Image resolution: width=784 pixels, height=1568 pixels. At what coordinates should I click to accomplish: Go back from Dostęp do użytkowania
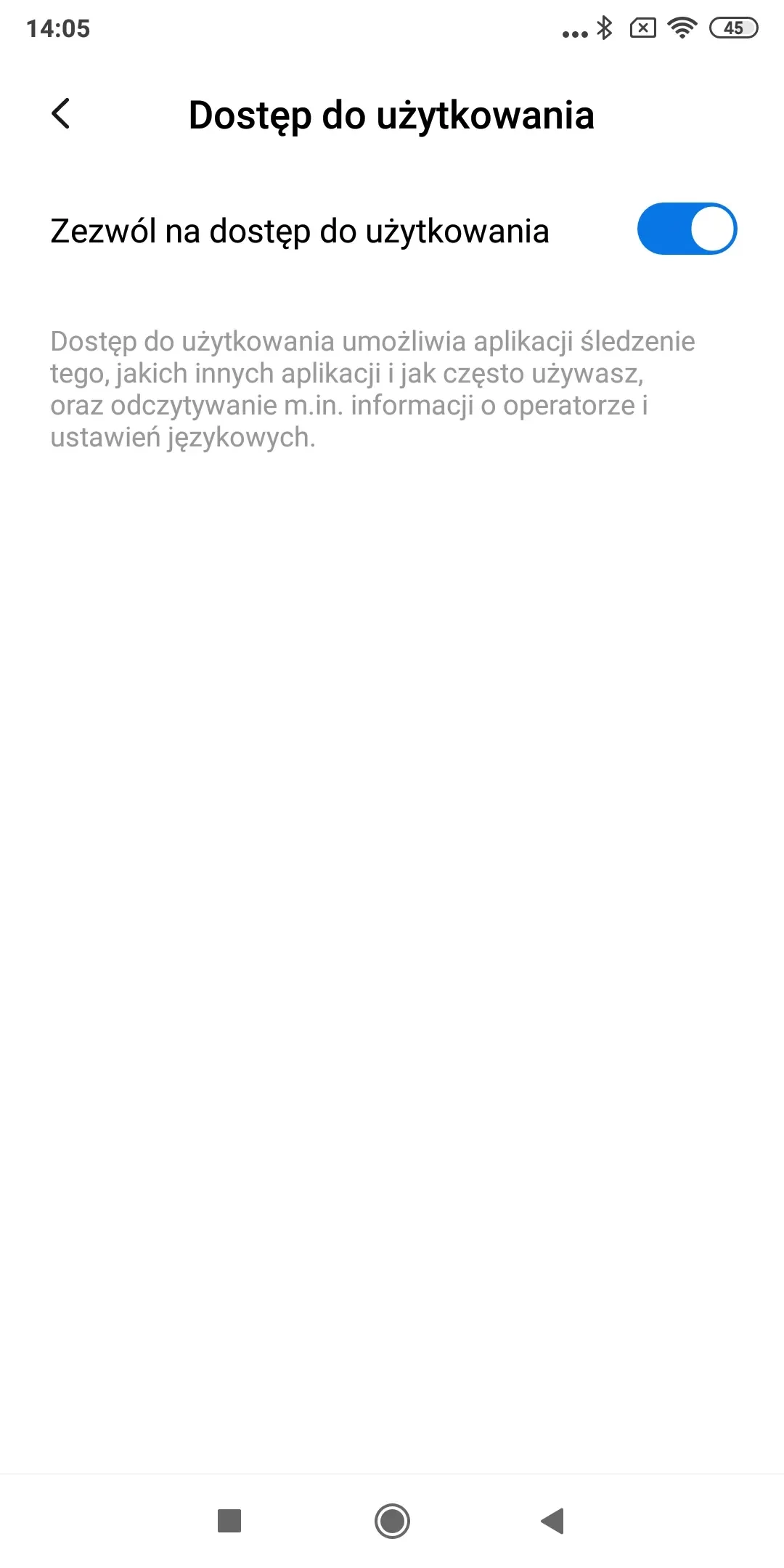pos(62,114)
